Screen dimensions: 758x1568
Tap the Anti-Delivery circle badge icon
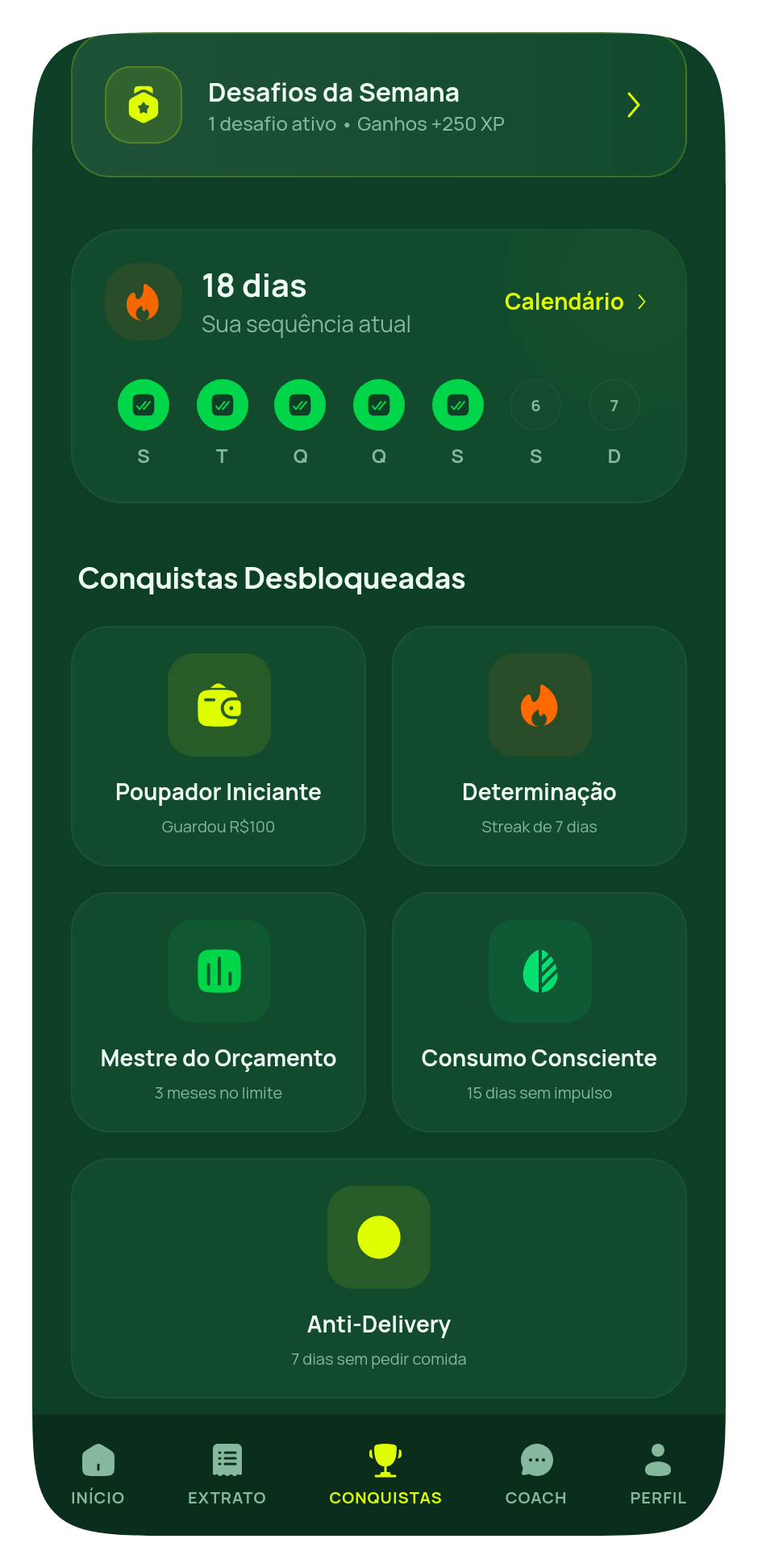tap(379, 1237)
